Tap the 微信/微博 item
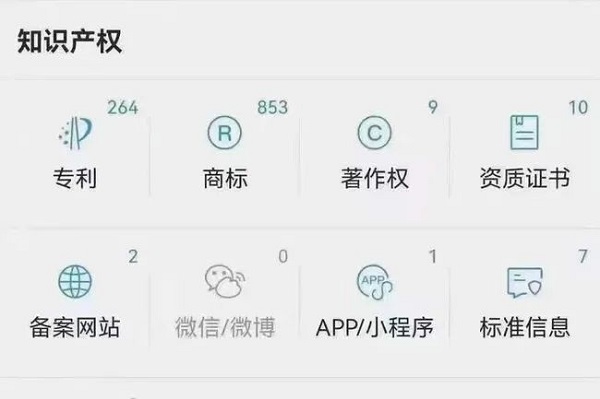 point(225,298)
